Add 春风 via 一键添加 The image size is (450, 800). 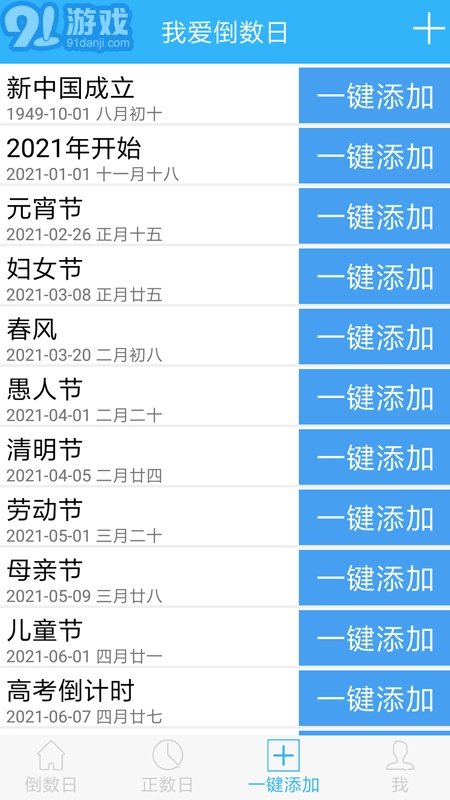(374, 336)
